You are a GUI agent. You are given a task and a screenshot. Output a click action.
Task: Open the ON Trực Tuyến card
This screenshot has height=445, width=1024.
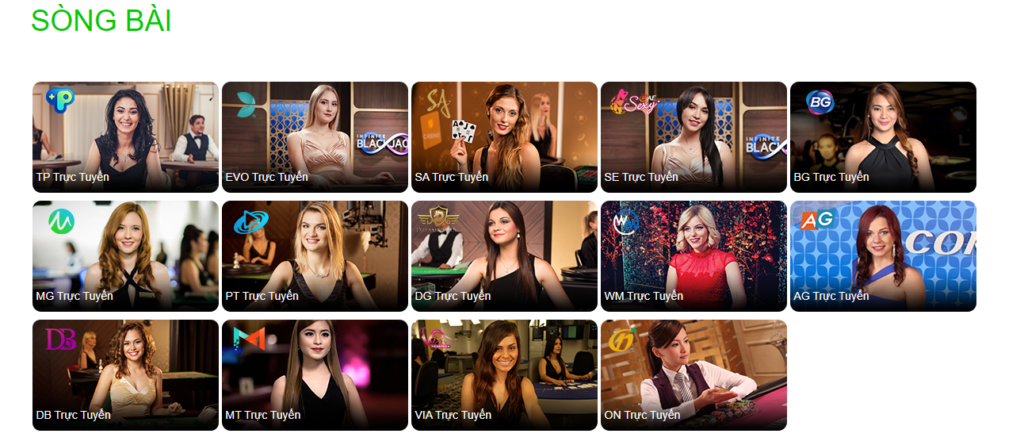point(693,375)
